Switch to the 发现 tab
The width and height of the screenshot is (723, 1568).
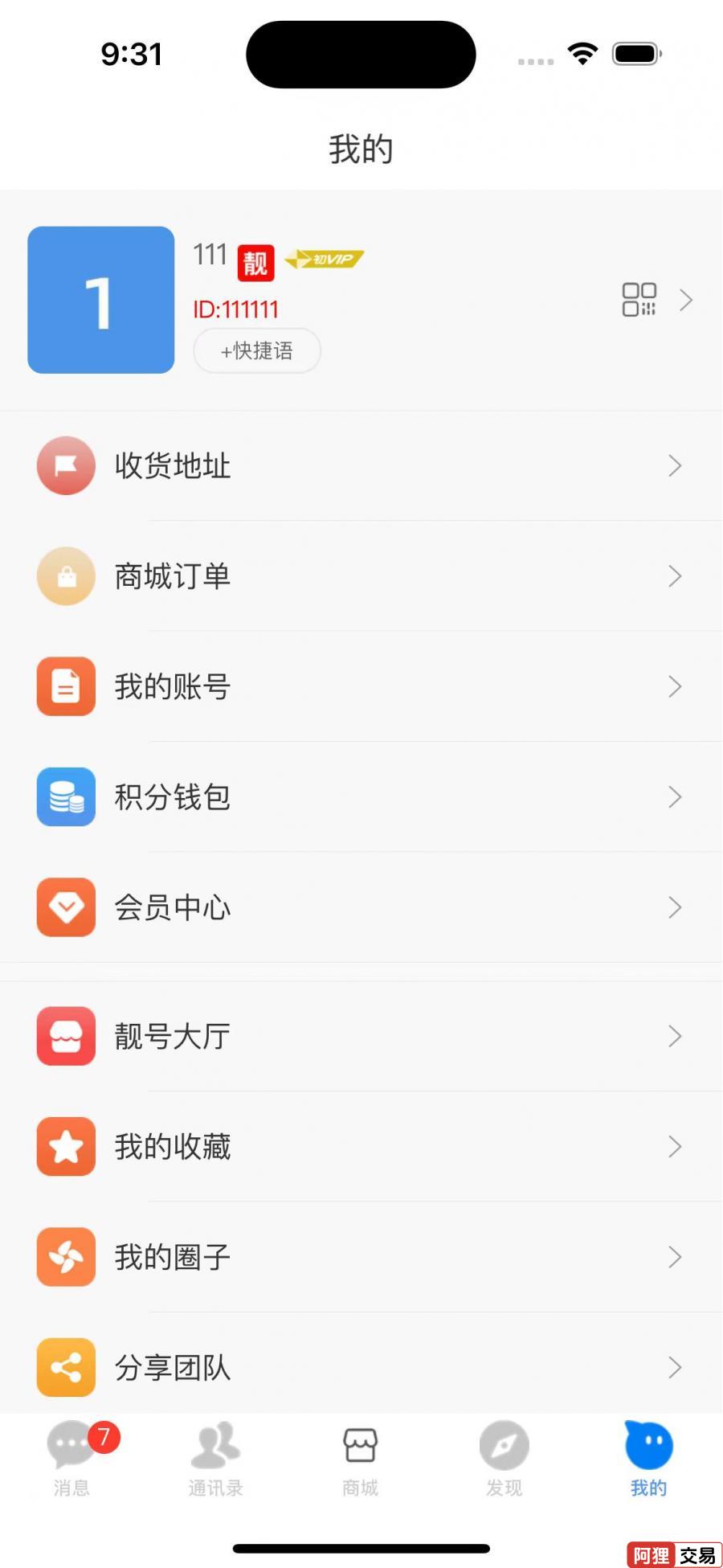click(x=504, y=1459)
